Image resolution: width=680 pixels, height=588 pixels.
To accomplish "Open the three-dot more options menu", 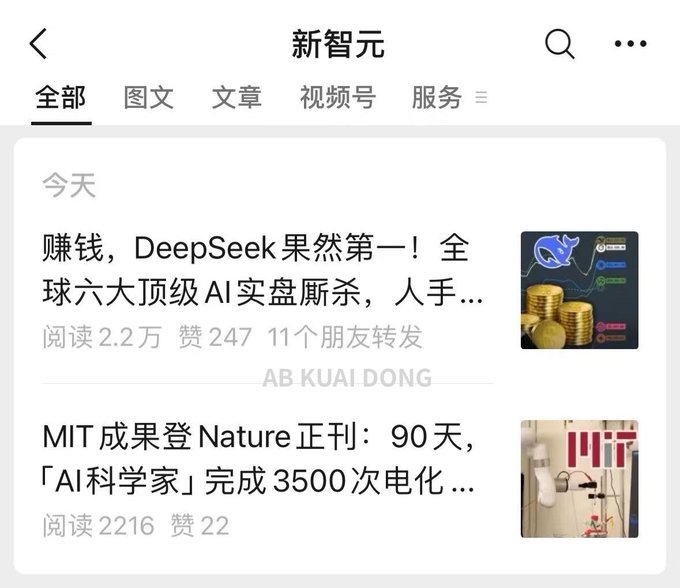I will coord(630,44).
